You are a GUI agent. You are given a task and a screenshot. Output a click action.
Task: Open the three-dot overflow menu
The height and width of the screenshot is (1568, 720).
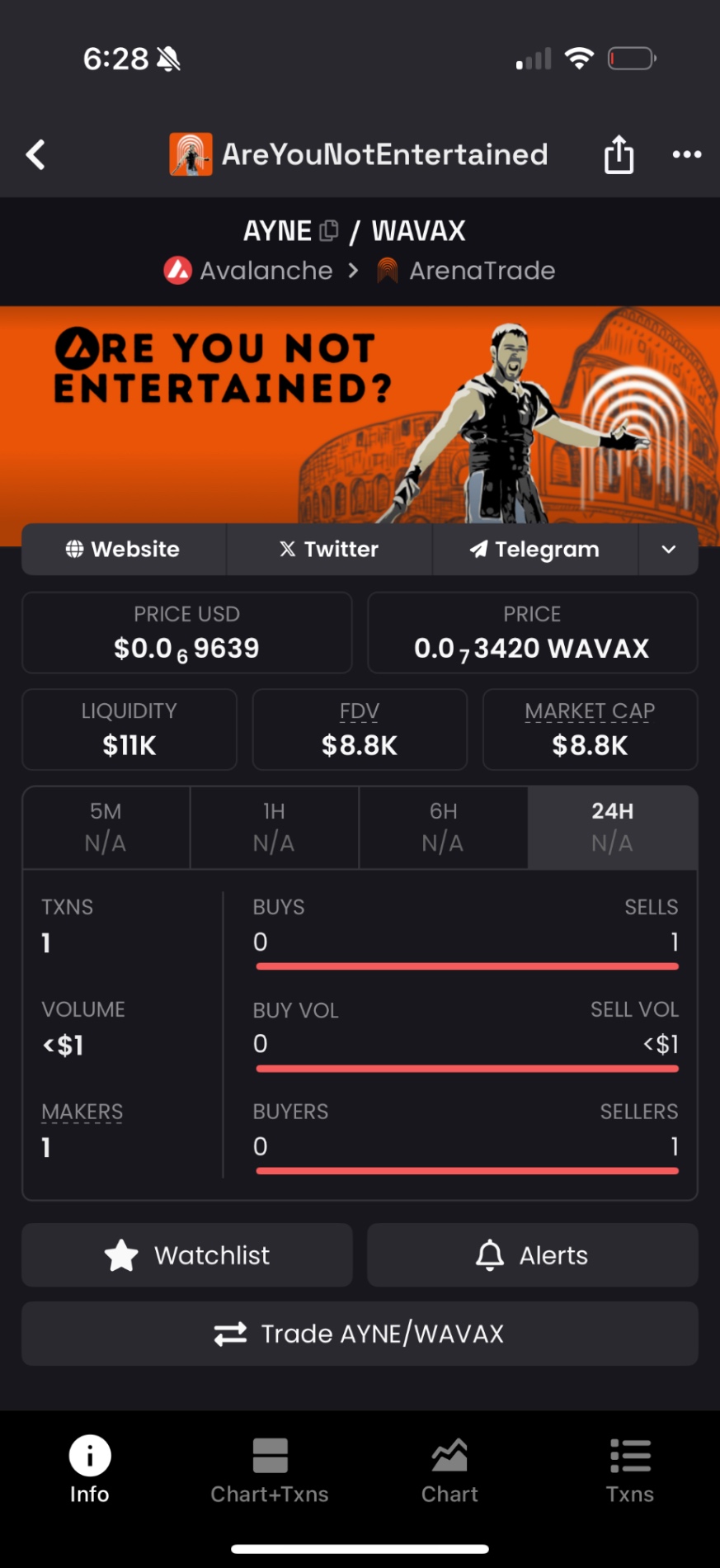(686, 154)
